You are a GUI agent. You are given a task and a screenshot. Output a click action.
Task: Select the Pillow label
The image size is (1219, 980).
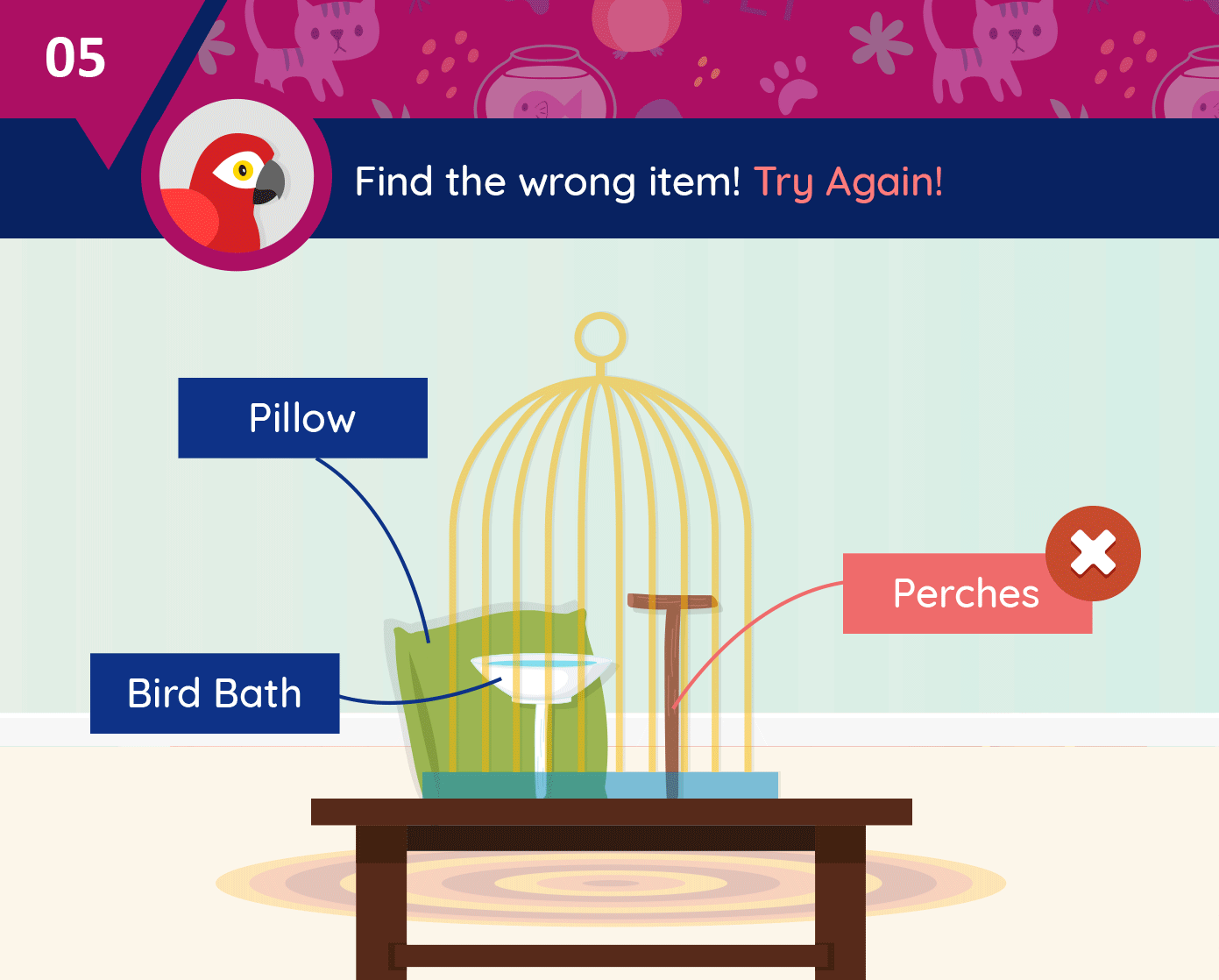click(302, 418)
